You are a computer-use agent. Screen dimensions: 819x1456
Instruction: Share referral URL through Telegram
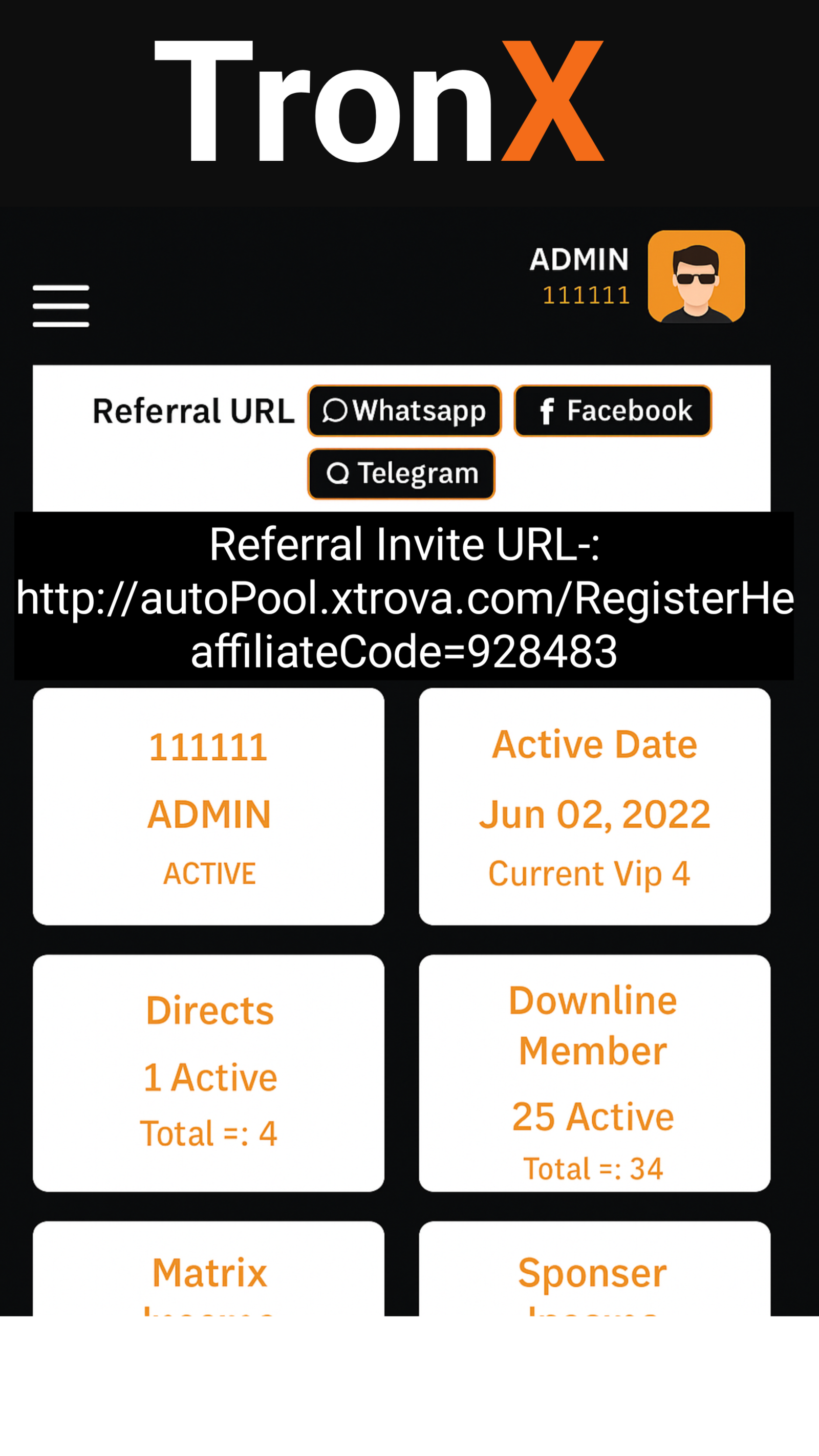401,474
